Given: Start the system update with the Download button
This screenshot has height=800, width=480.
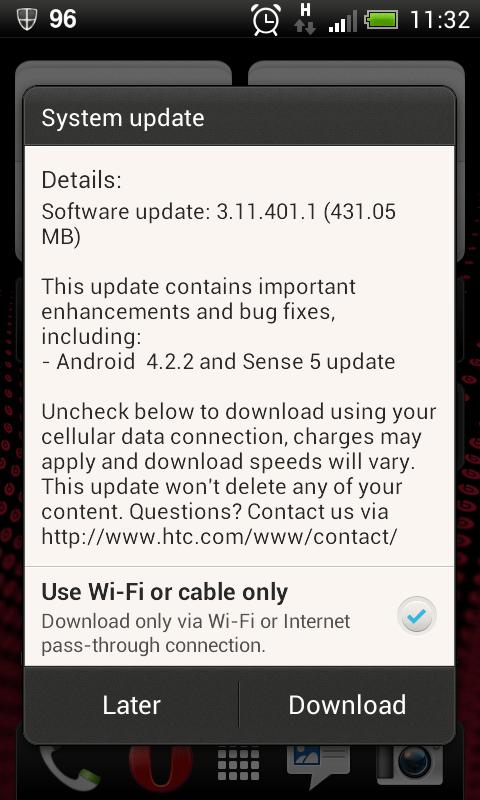Looking at the screenshot, I should click(x=347, y=705).
